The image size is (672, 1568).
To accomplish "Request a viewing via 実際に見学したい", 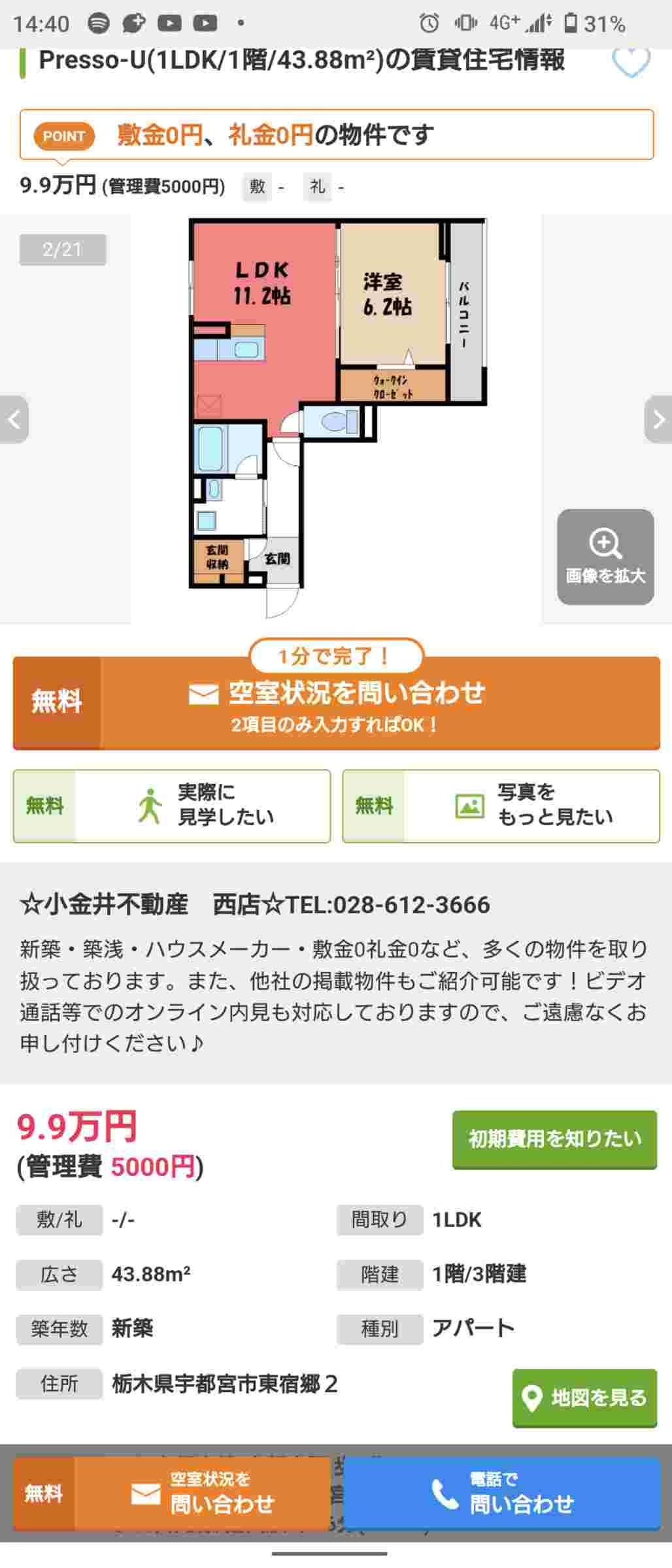I will (x=172, y=806).
